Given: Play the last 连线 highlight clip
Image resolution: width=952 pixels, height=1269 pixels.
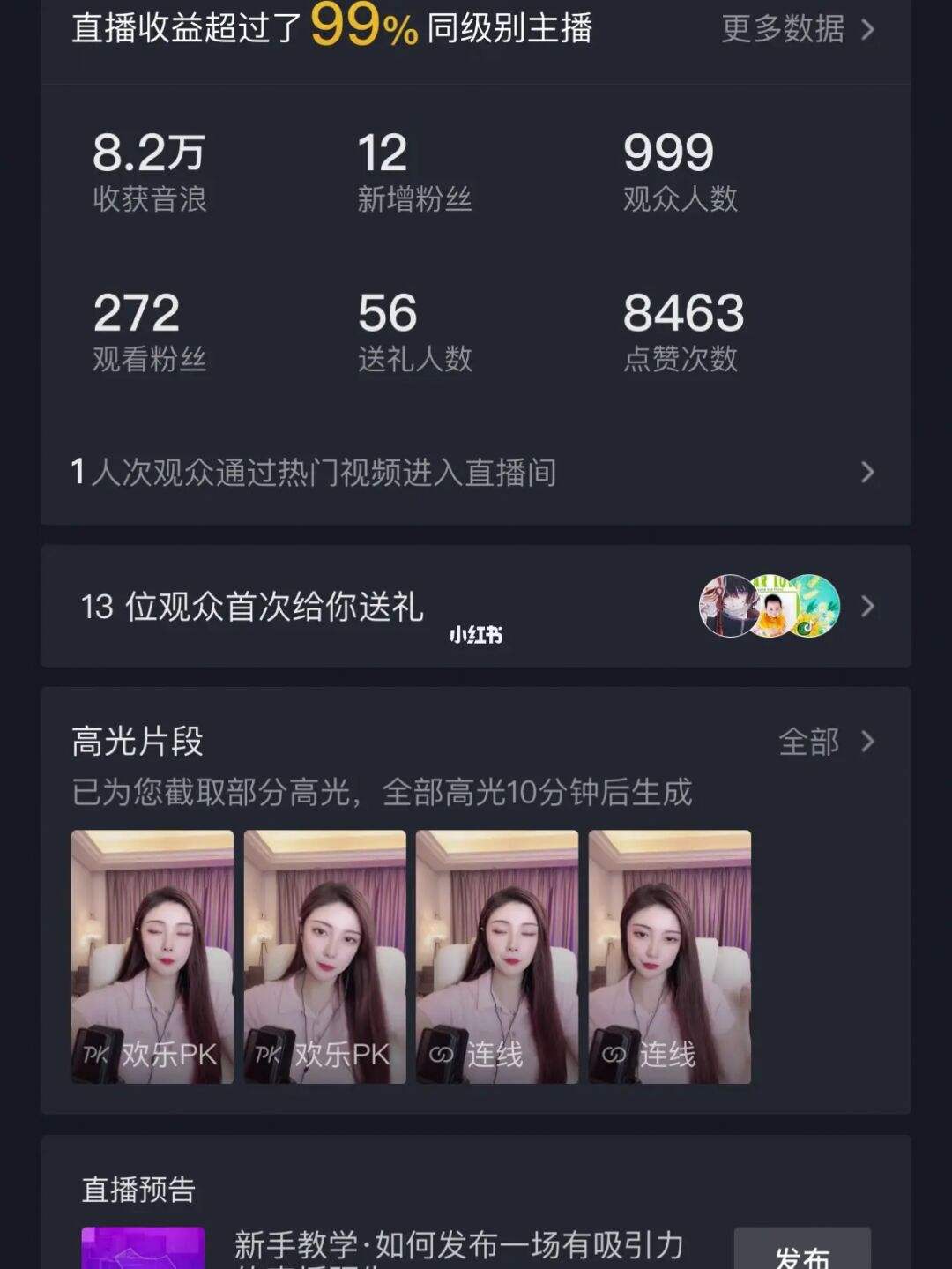Looking at the screenshot, I should [670, 956].
